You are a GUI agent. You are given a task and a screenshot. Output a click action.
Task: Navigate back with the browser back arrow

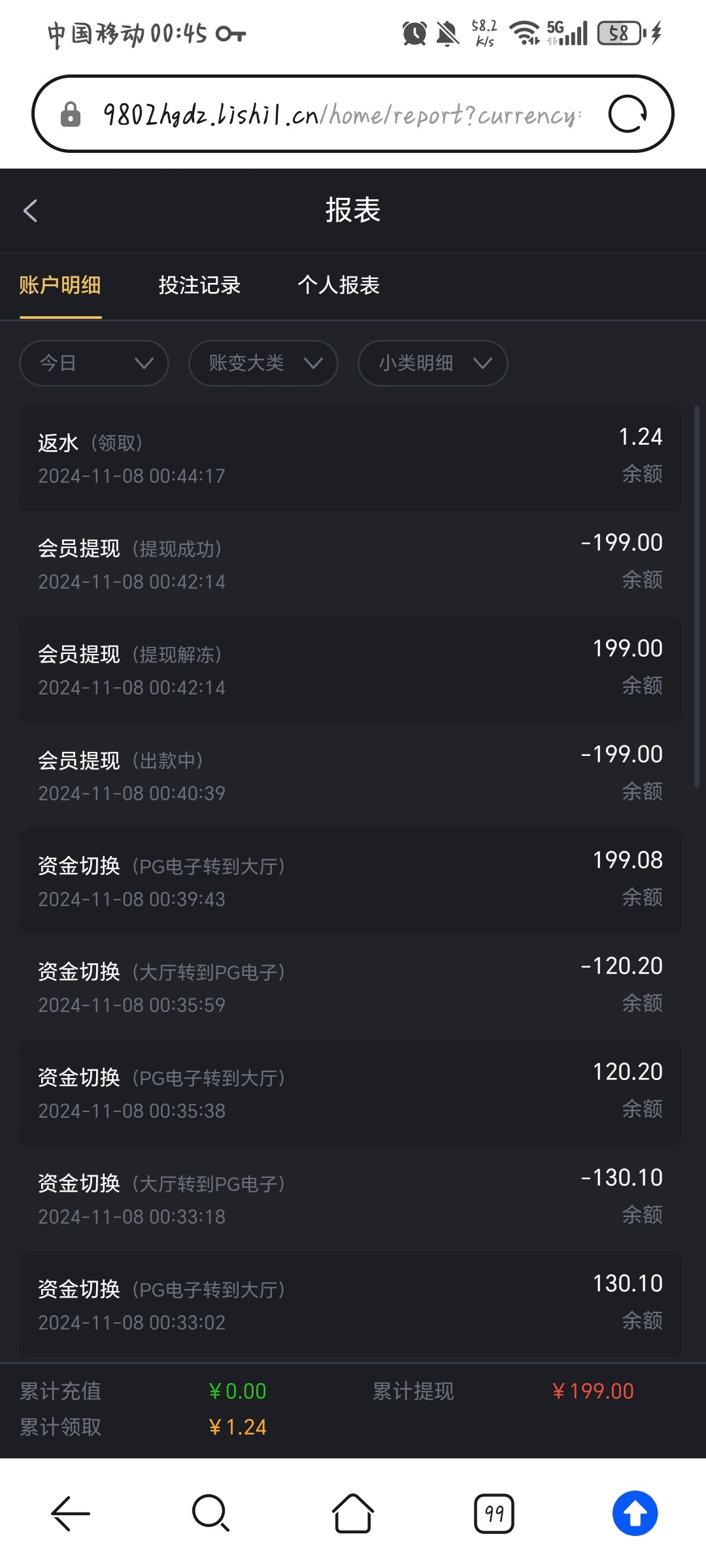71,1512
